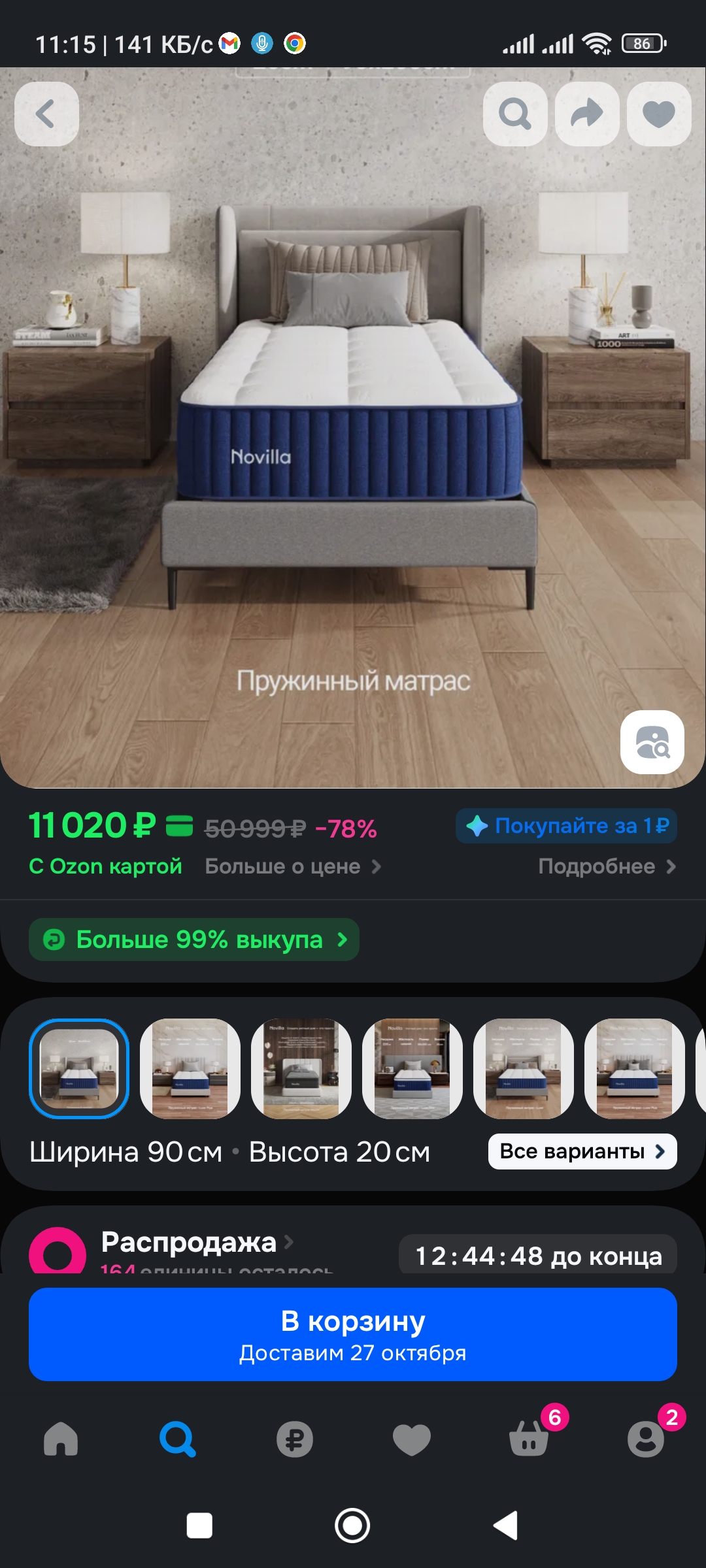Tap the system recent apps button
The height and width of the screenshot is (1568, 706).
pyautogui.click(x=199, y=1526)
